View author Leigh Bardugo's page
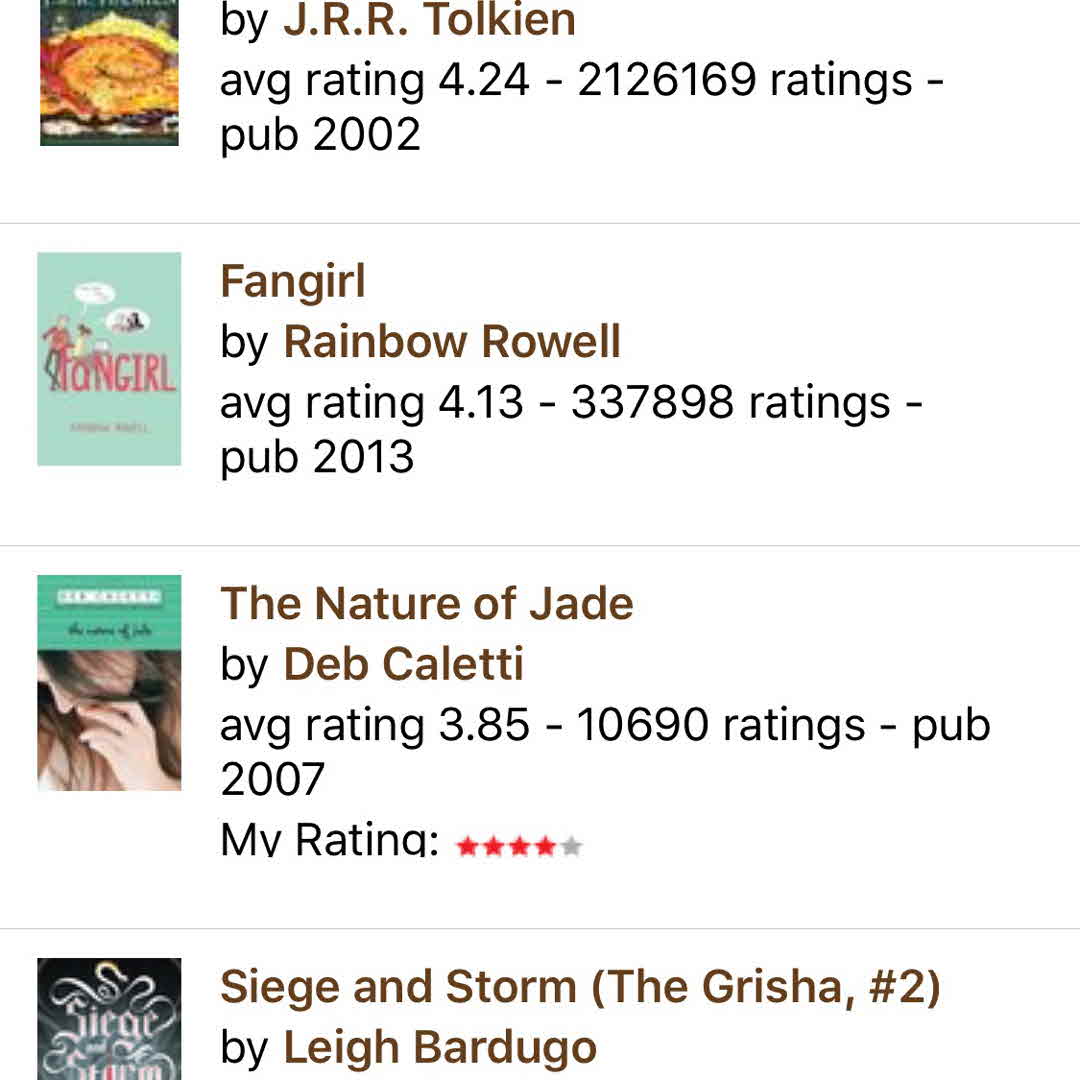This screenshot has width=1080, height=1080. pos(440,1048)
